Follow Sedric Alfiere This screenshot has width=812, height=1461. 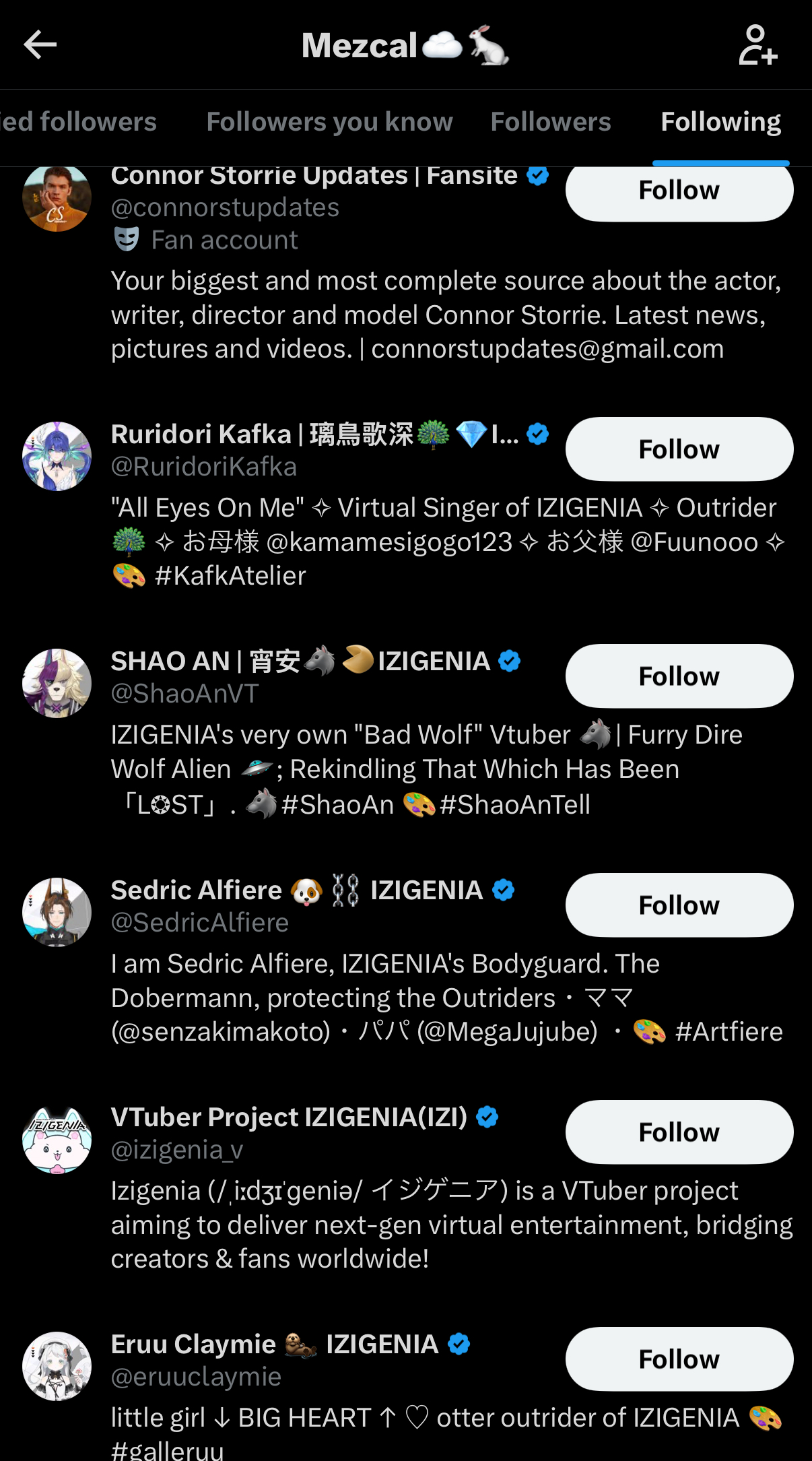[679, 905]
